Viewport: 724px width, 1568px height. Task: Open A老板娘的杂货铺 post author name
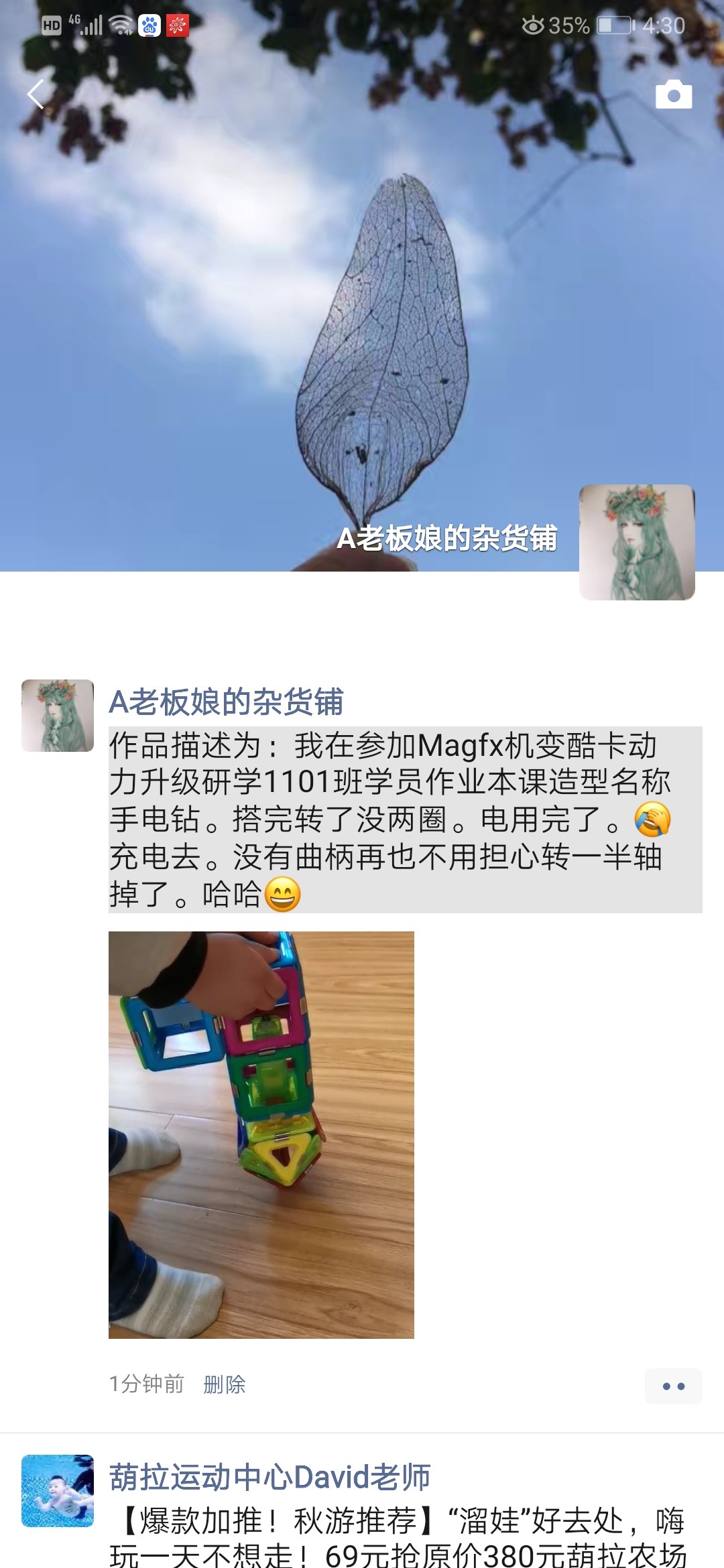(x=226, y=702)
